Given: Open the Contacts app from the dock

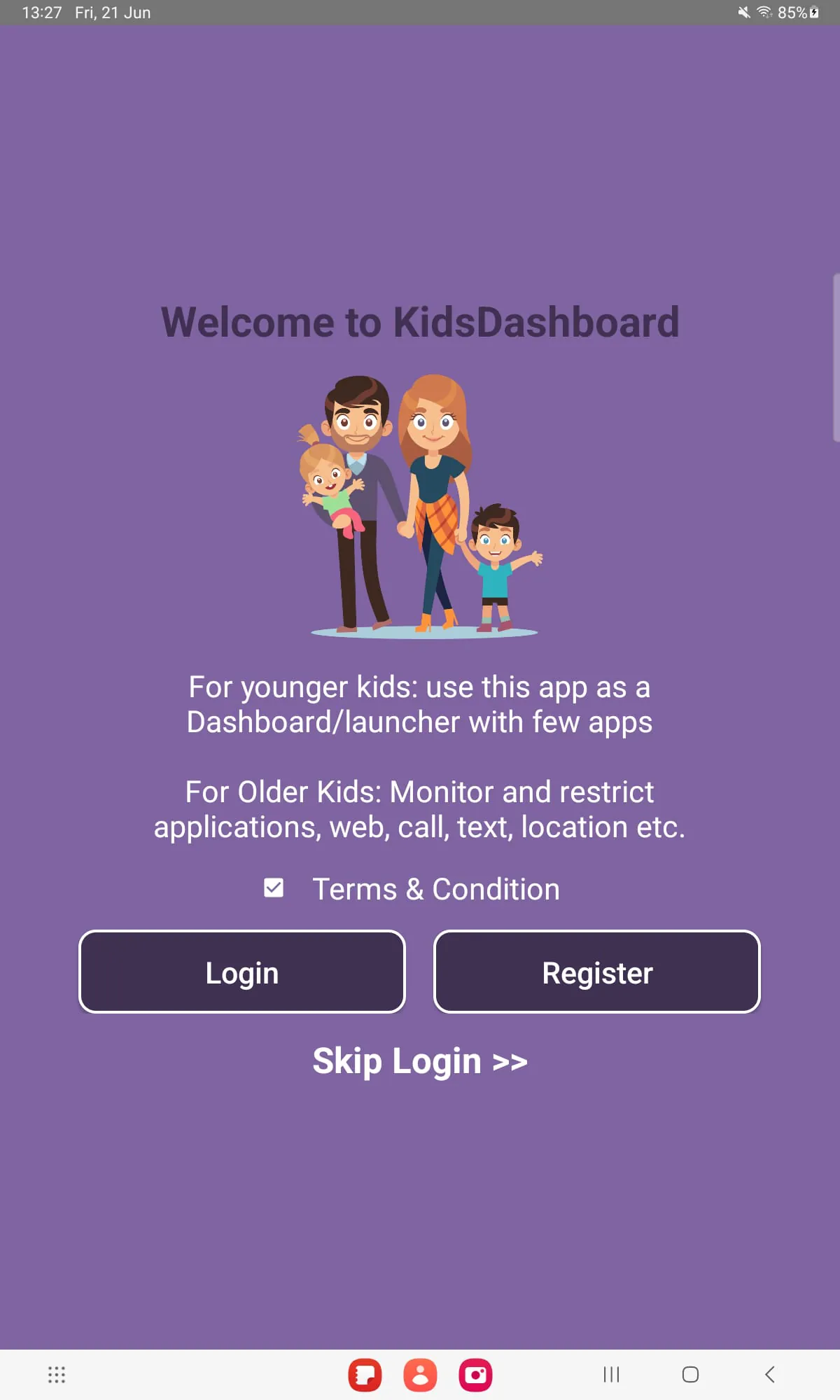Looking at the screenshot, I should (419, 1374).
